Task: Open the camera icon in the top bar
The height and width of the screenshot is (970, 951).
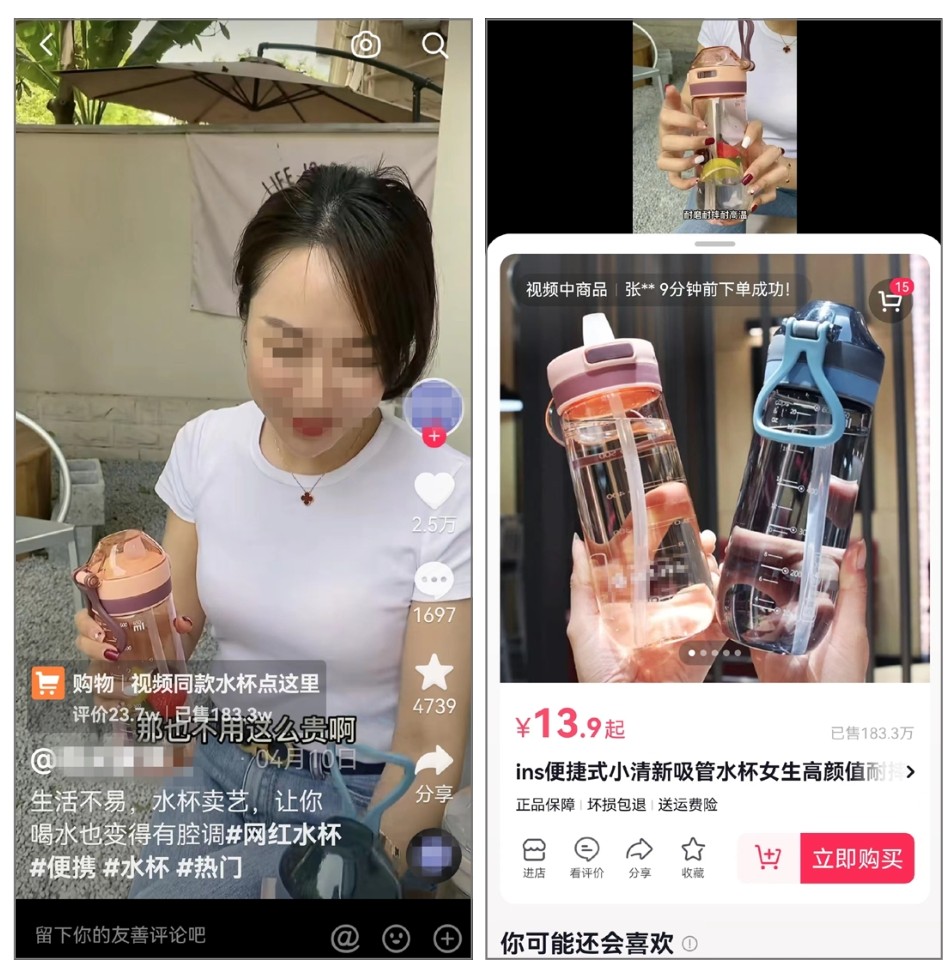Action: click(x=366, y=44)
